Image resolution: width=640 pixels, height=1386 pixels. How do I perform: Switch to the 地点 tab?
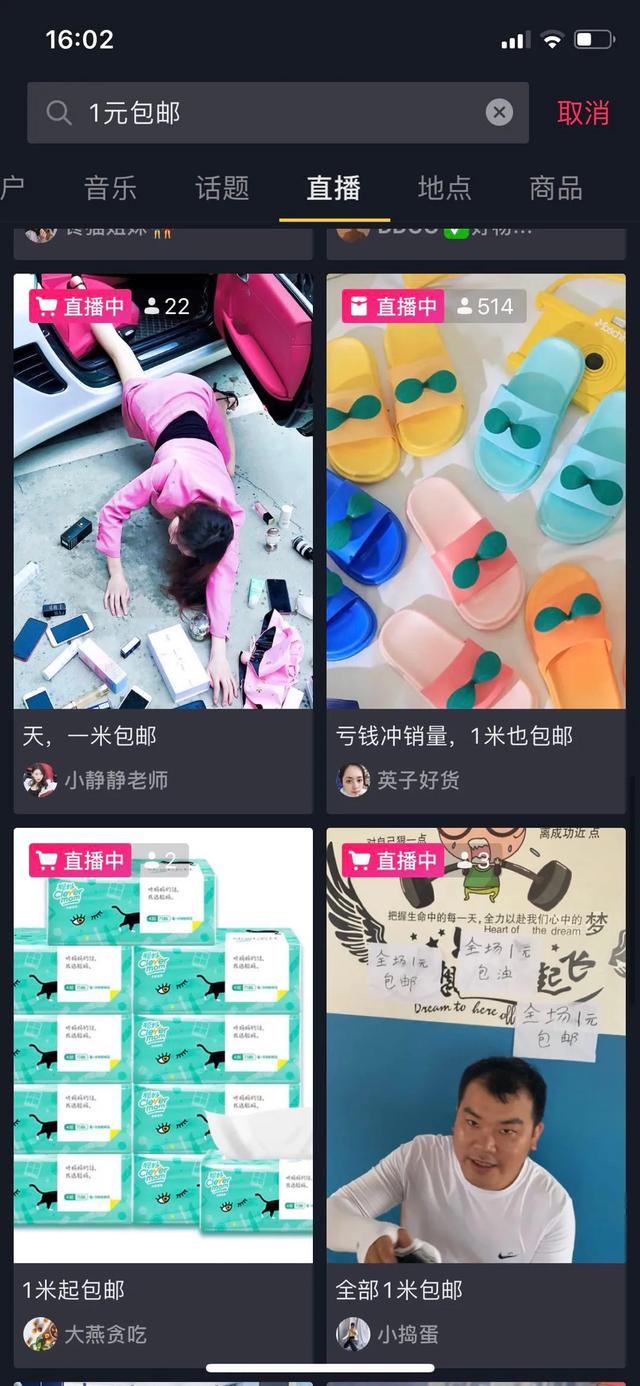click(444, 188)
